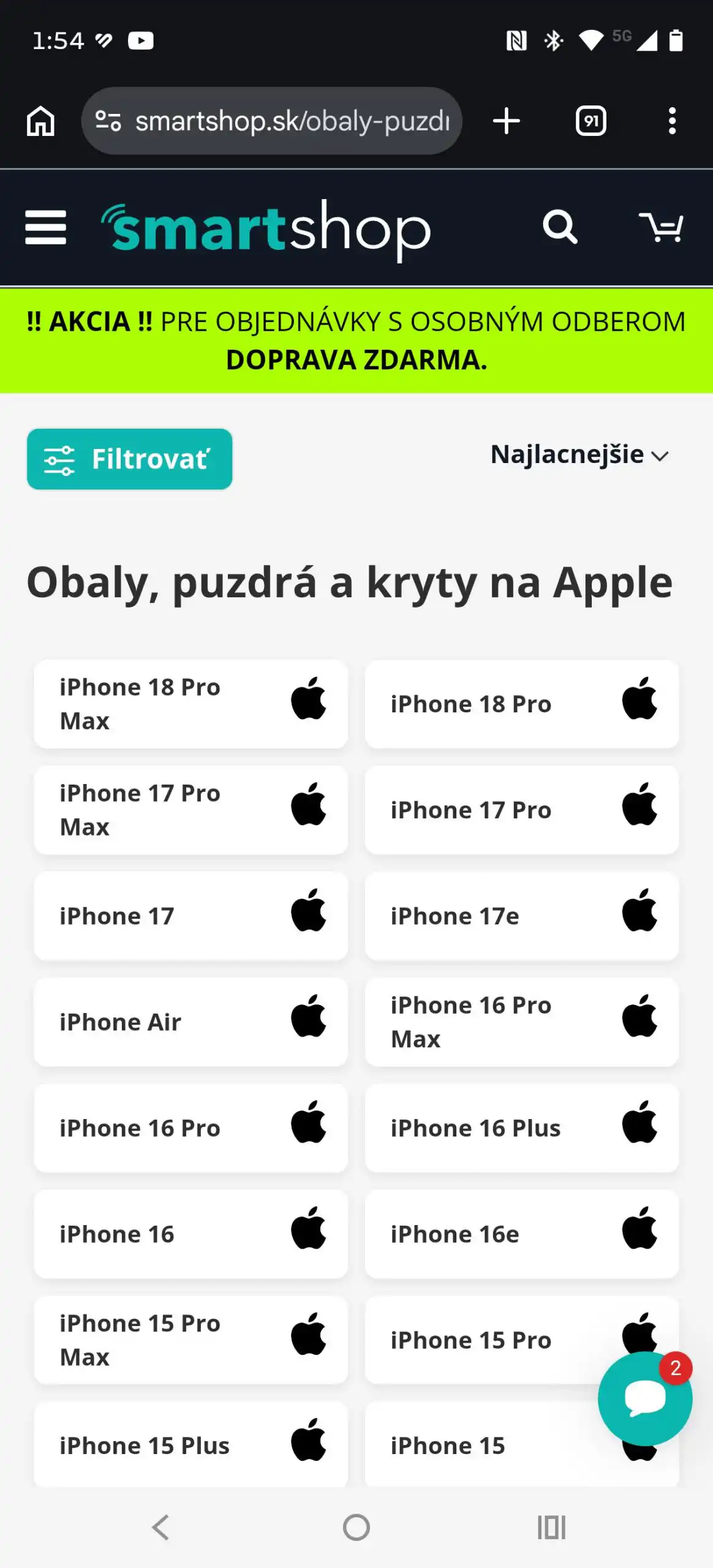Select the iPhone 16 Plus card
This screenshot has width=713, height=1568.
[522, 1128]
